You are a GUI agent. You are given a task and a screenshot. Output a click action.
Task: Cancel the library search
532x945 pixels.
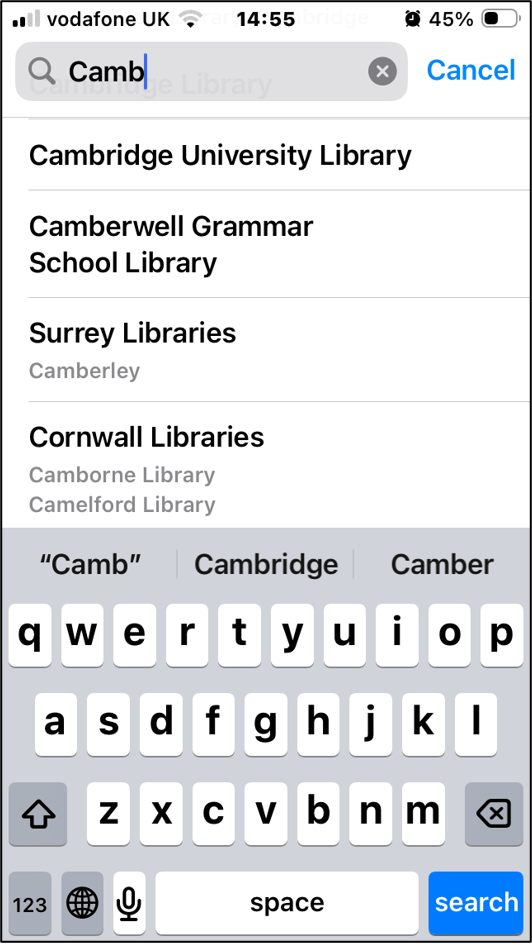471,70
